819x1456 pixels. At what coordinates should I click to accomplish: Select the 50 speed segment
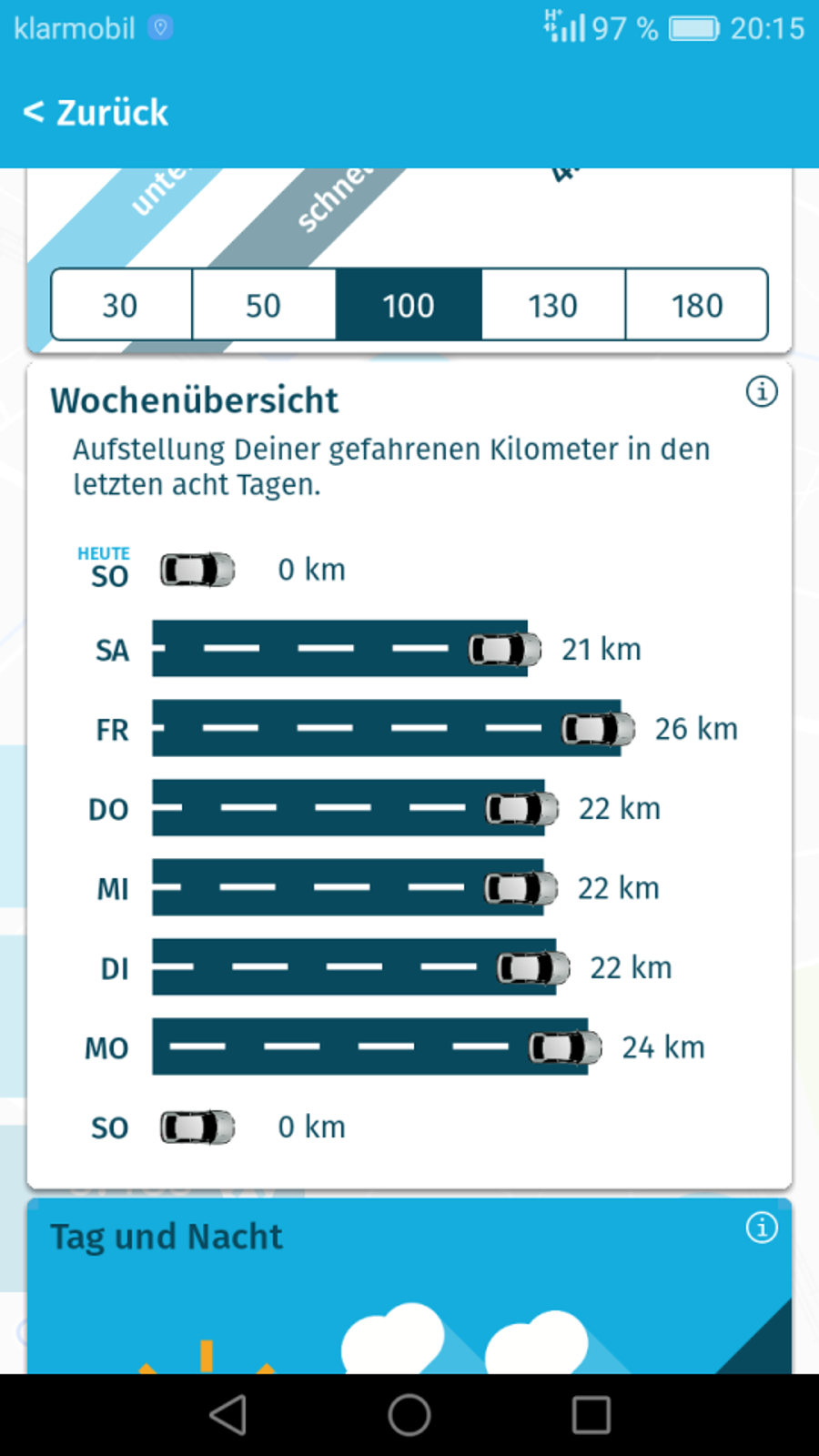264,305
